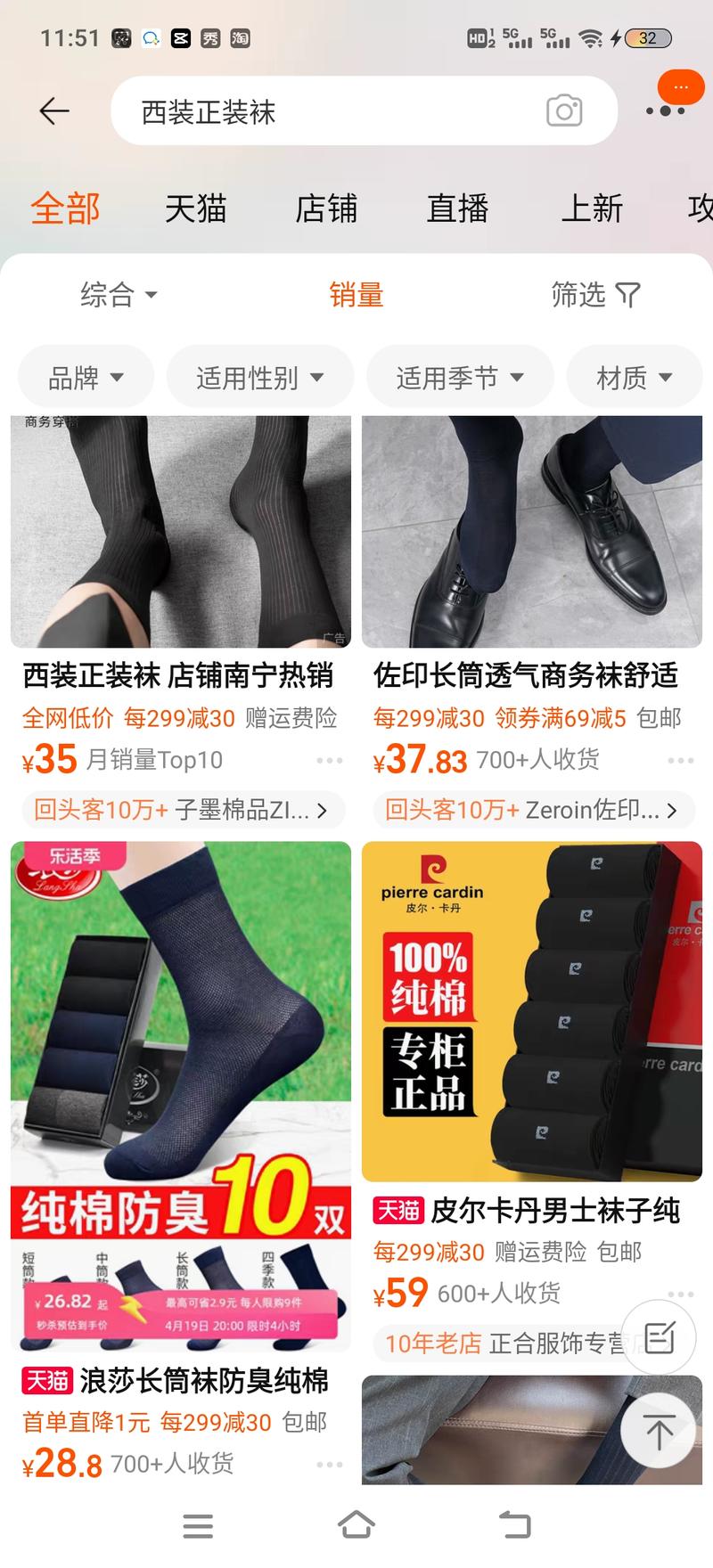Expand the 综合 sort dropdown

tap(118, 295)
